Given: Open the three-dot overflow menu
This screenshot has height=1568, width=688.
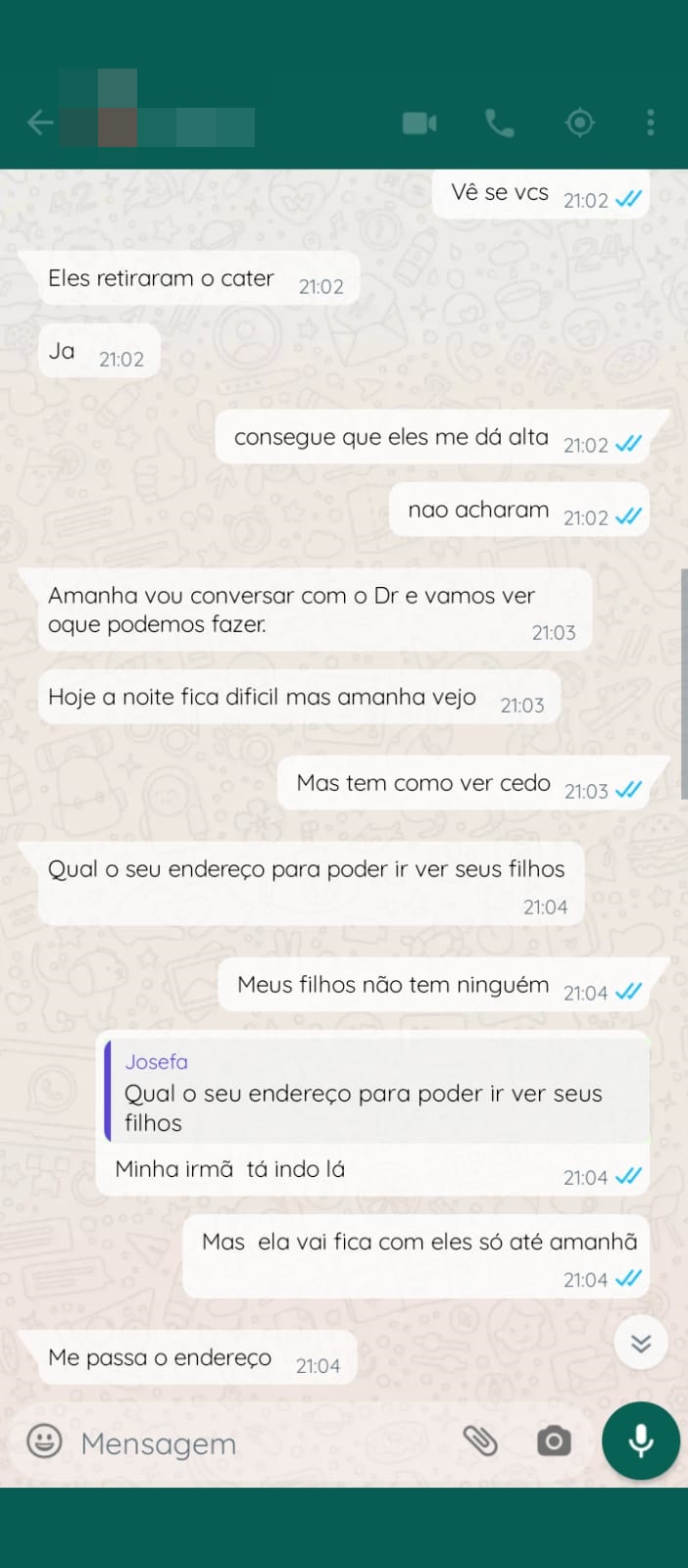Looking at the screenshot, I should tap(651, 123).
